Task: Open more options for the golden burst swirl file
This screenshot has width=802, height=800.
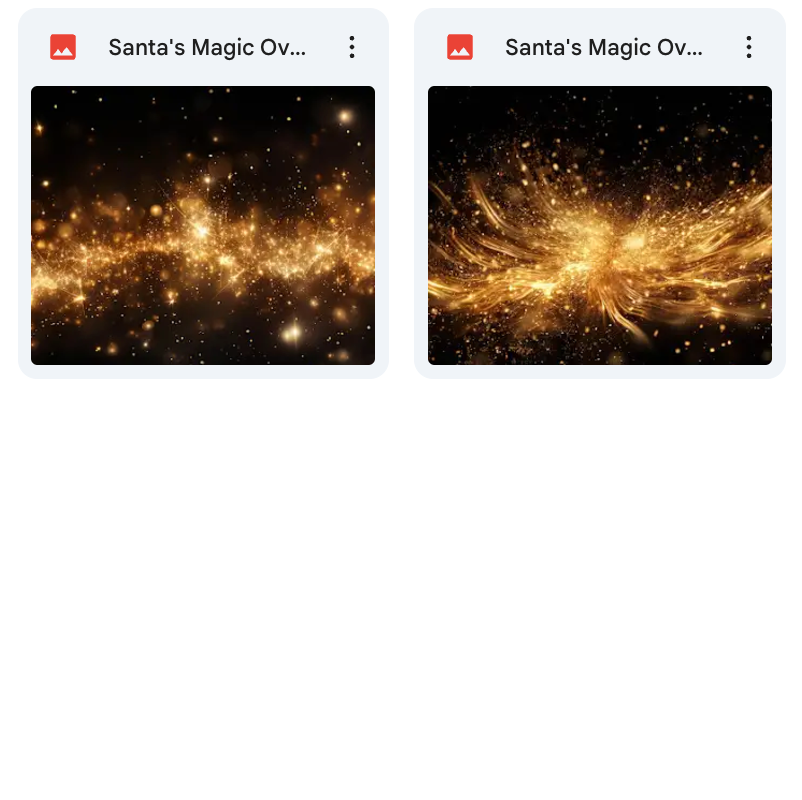Action: coord(749,47)
